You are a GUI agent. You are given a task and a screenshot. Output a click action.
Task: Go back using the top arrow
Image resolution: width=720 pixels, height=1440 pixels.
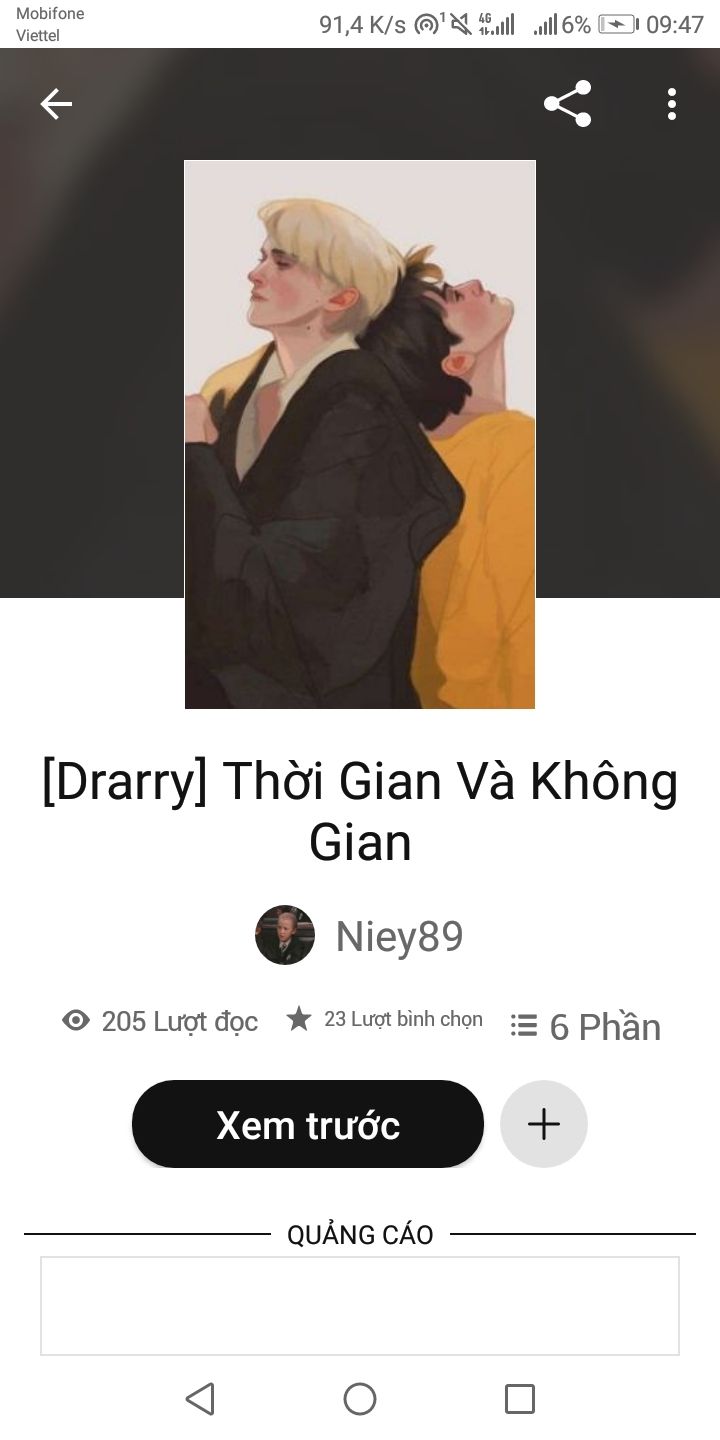tap(56, 104)
